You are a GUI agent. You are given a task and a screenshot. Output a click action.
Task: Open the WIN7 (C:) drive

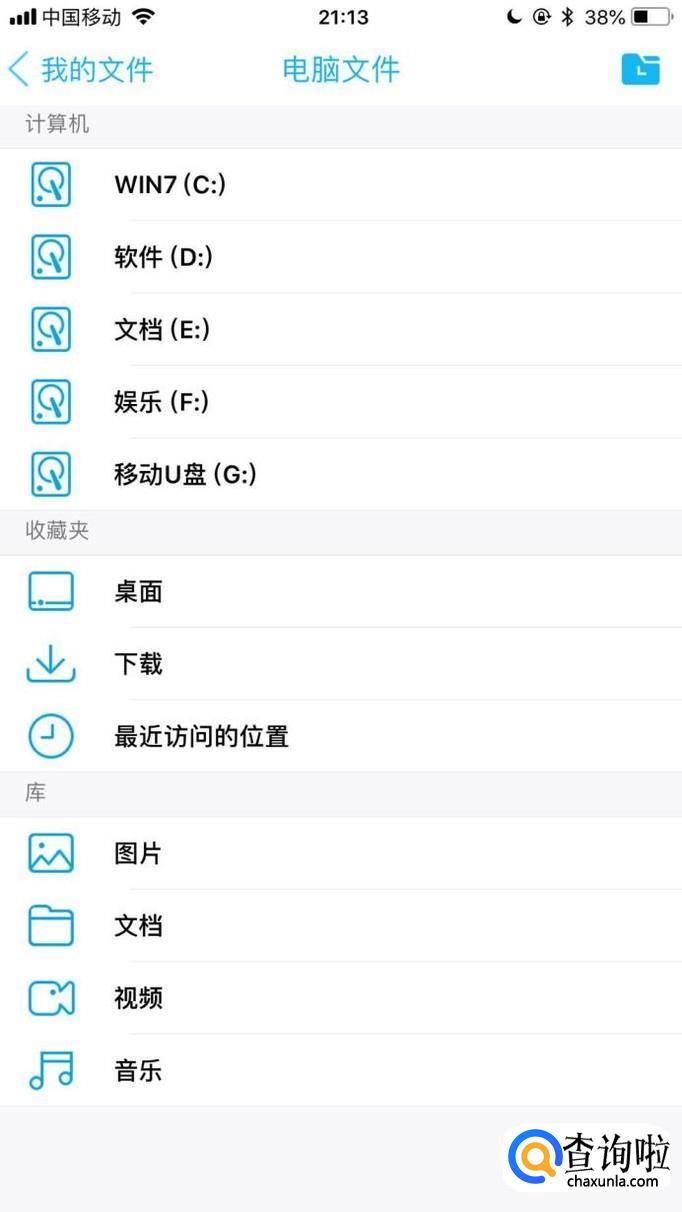(170, 185)
